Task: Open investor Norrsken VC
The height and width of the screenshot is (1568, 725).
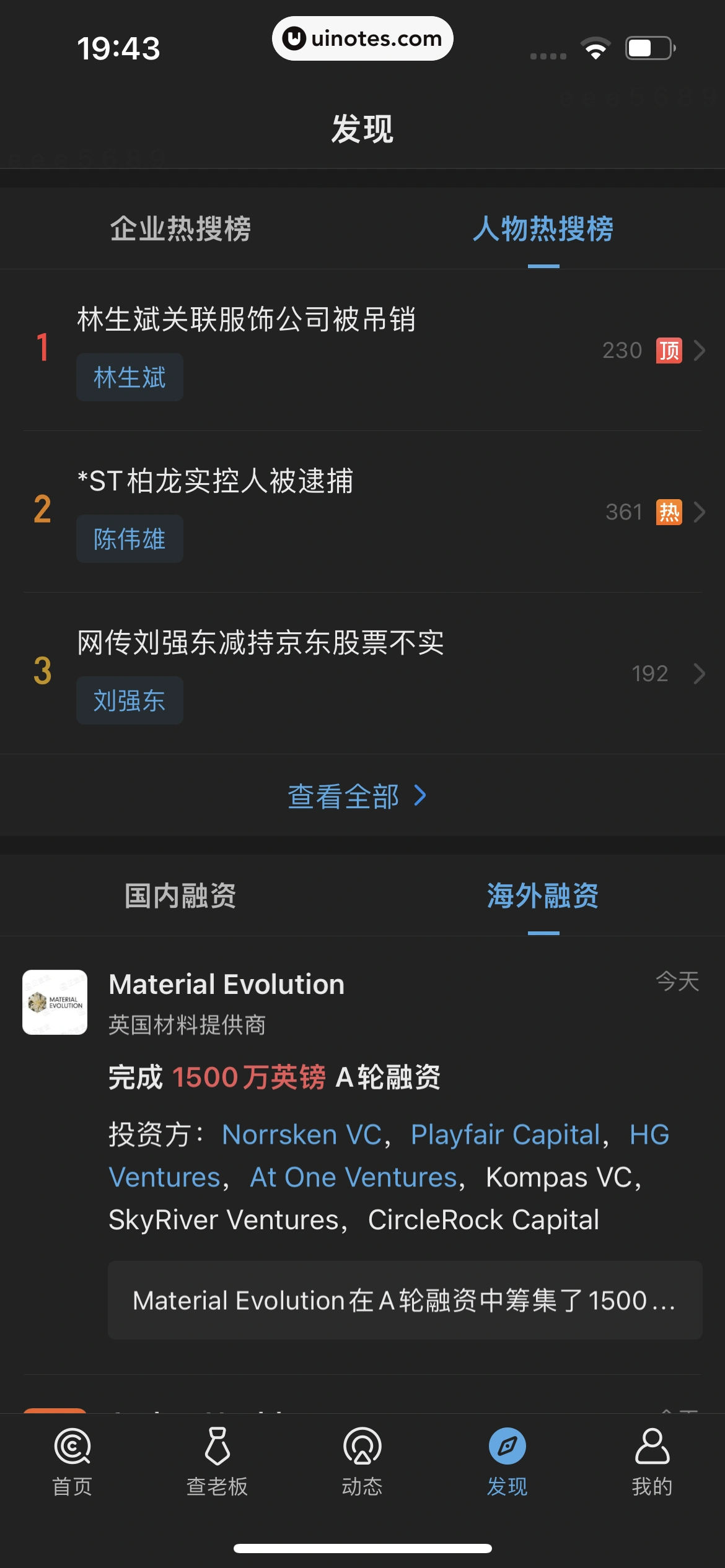Action: pyautogui.click(x=302, y=1135)
